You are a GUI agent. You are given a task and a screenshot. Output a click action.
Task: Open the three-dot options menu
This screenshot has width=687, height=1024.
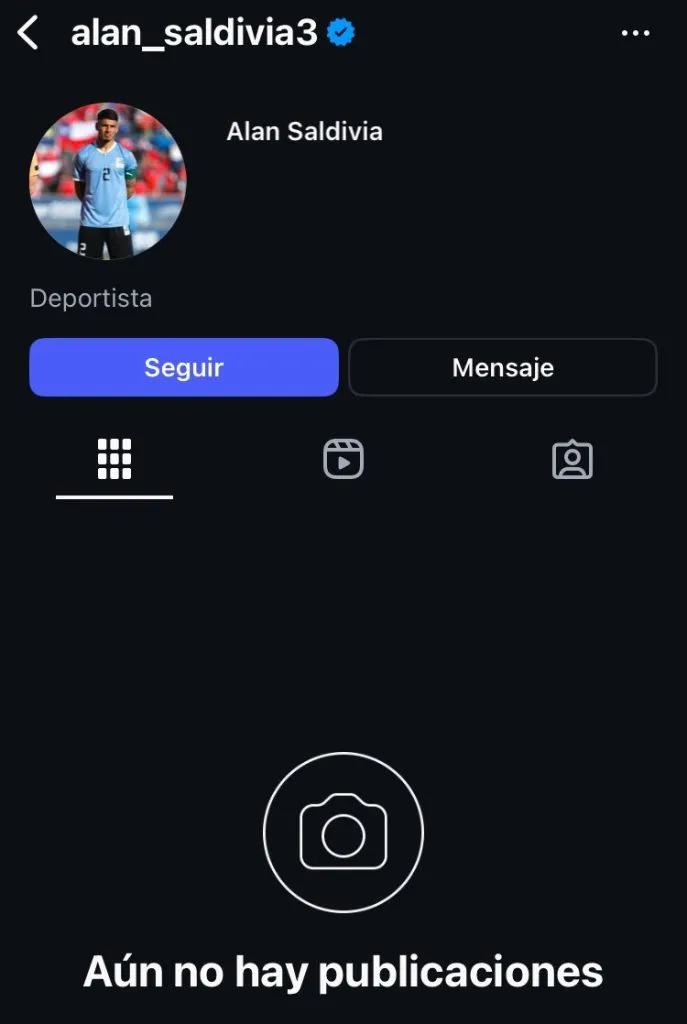click(635, 34)
